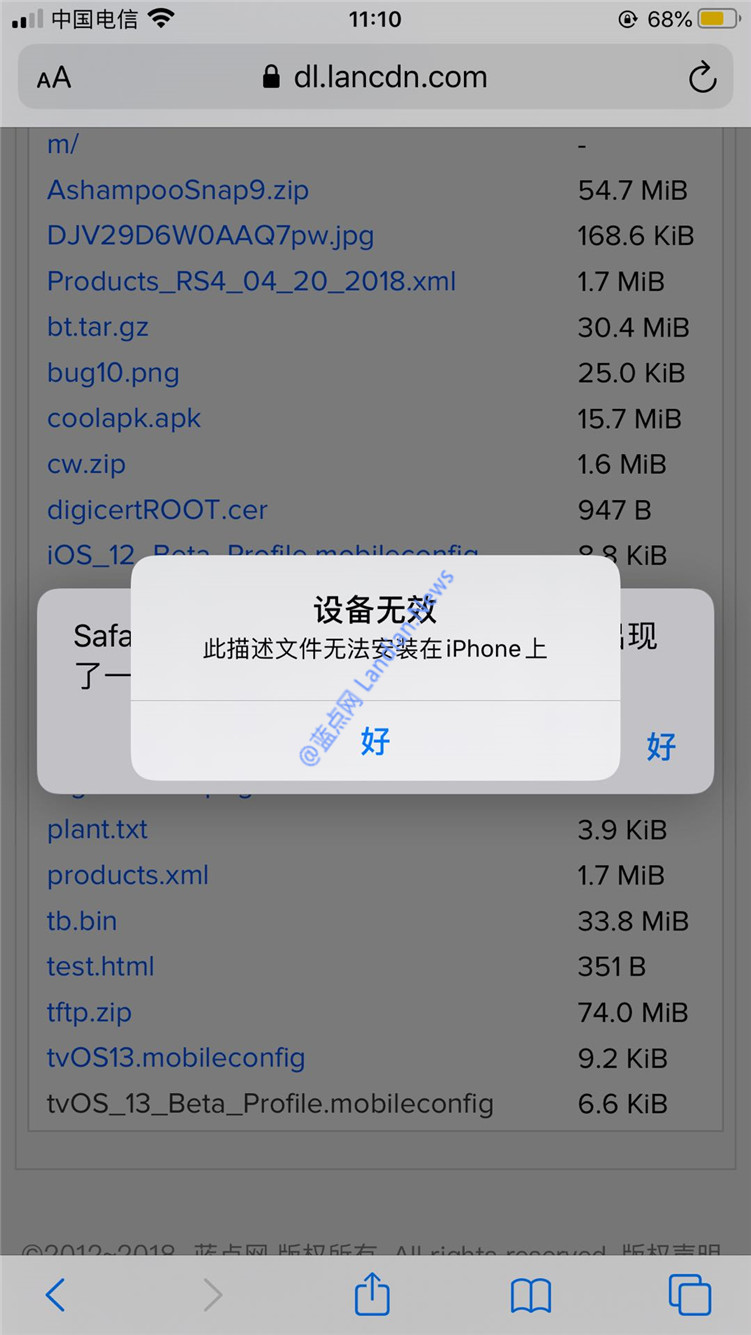Open the digicertROOT.cer link

157,510
